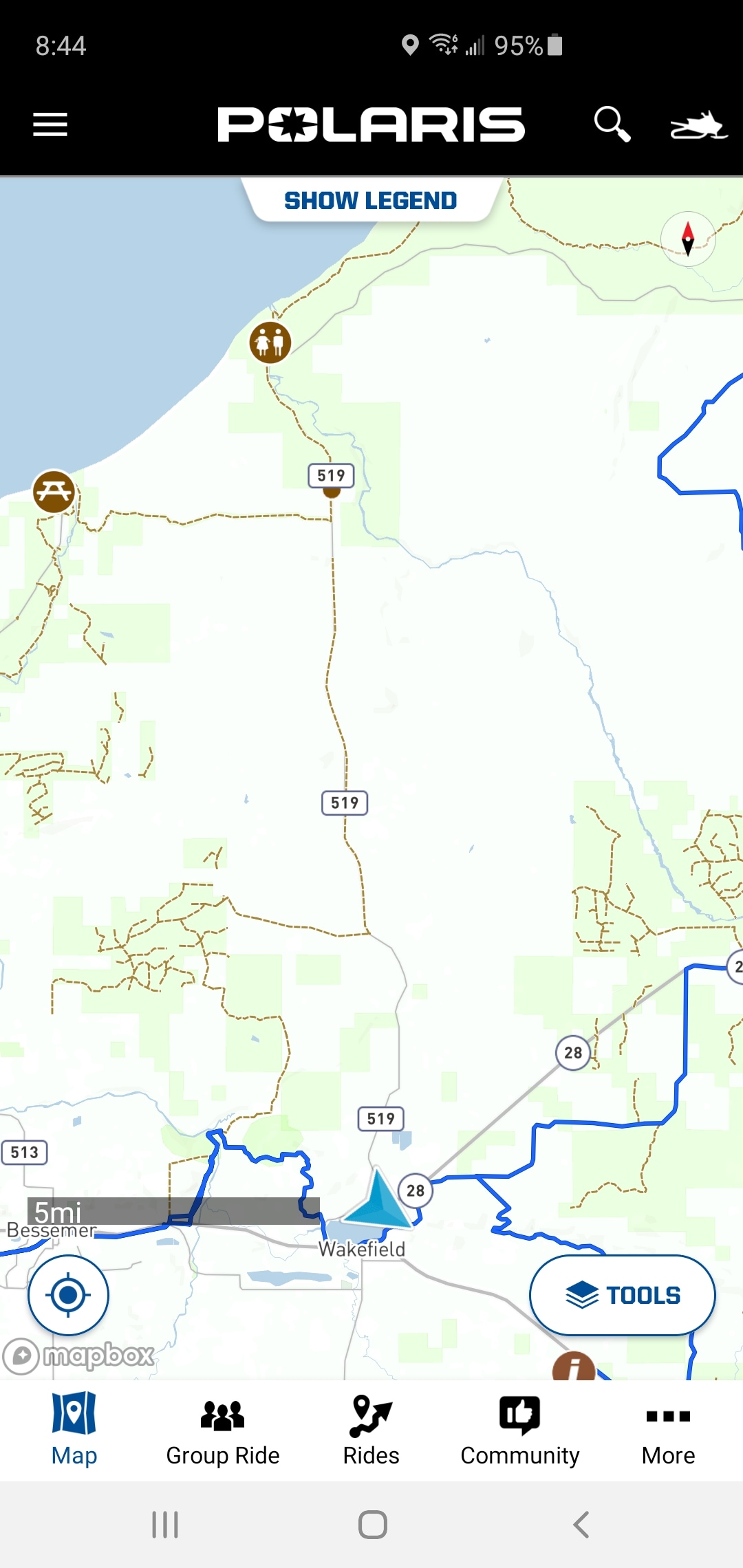Open the picnic area marker
The width and height of the screenshot is (743, 1568).
coord(54,491)
